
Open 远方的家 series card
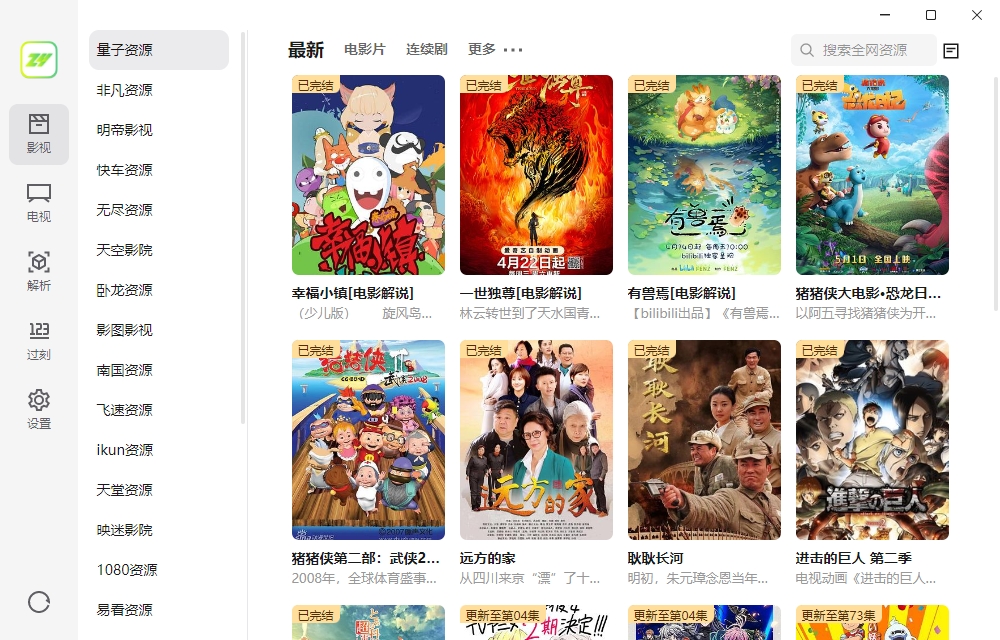[536, 440]
